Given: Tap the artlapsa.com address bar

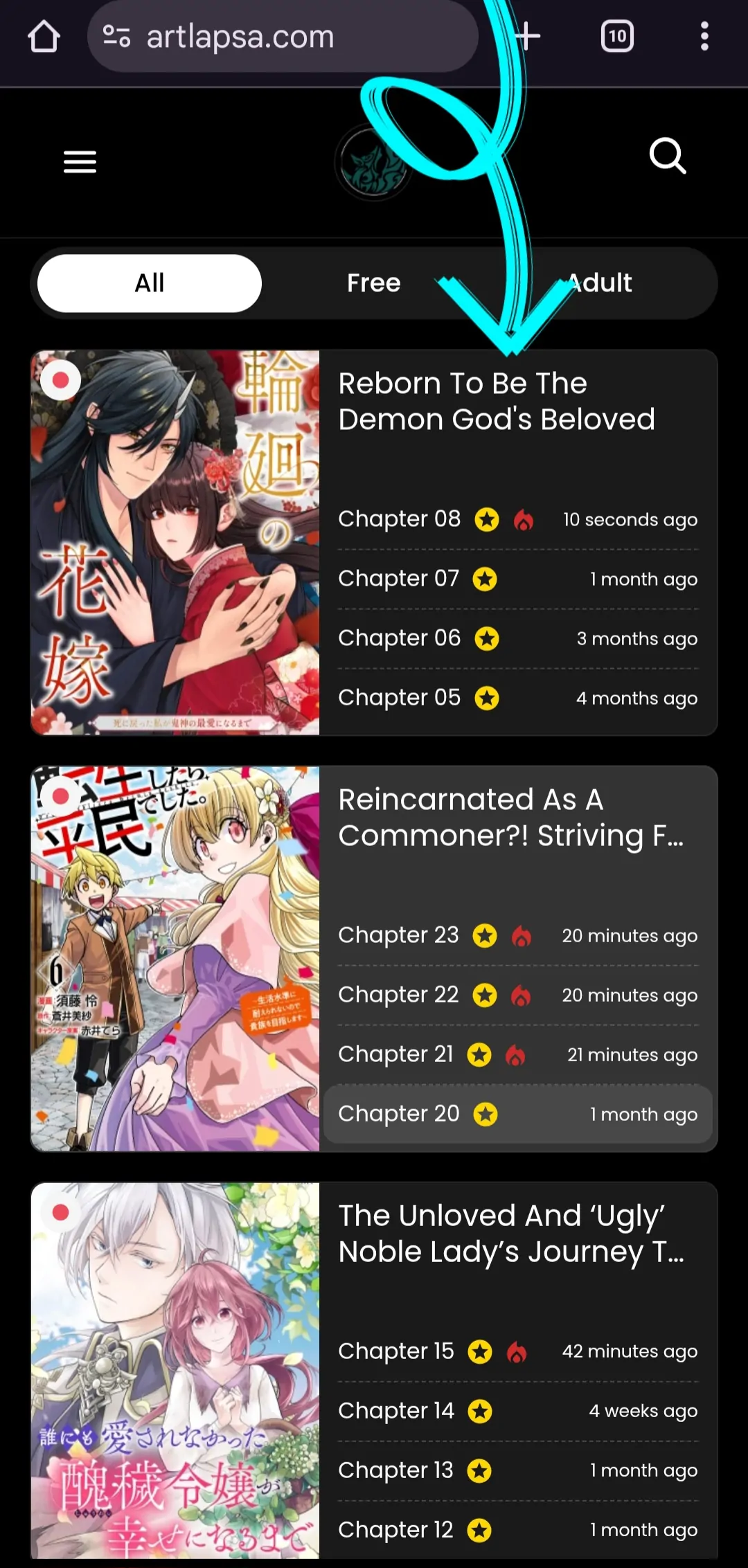Looking at the screenshot, I should tap(277, 37).
